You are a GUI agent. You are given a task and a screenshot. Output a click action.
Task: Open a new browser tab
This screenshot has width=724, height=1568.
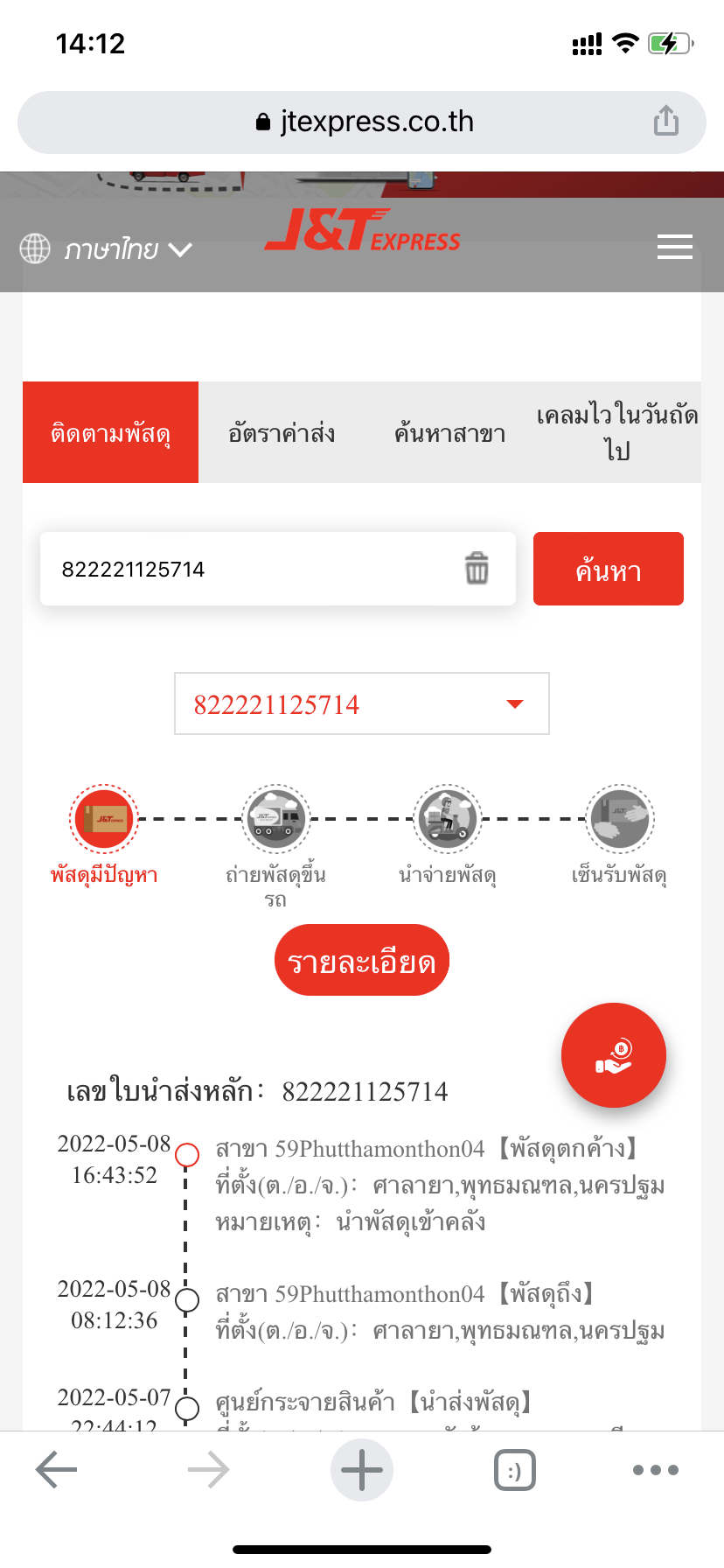362,1470
